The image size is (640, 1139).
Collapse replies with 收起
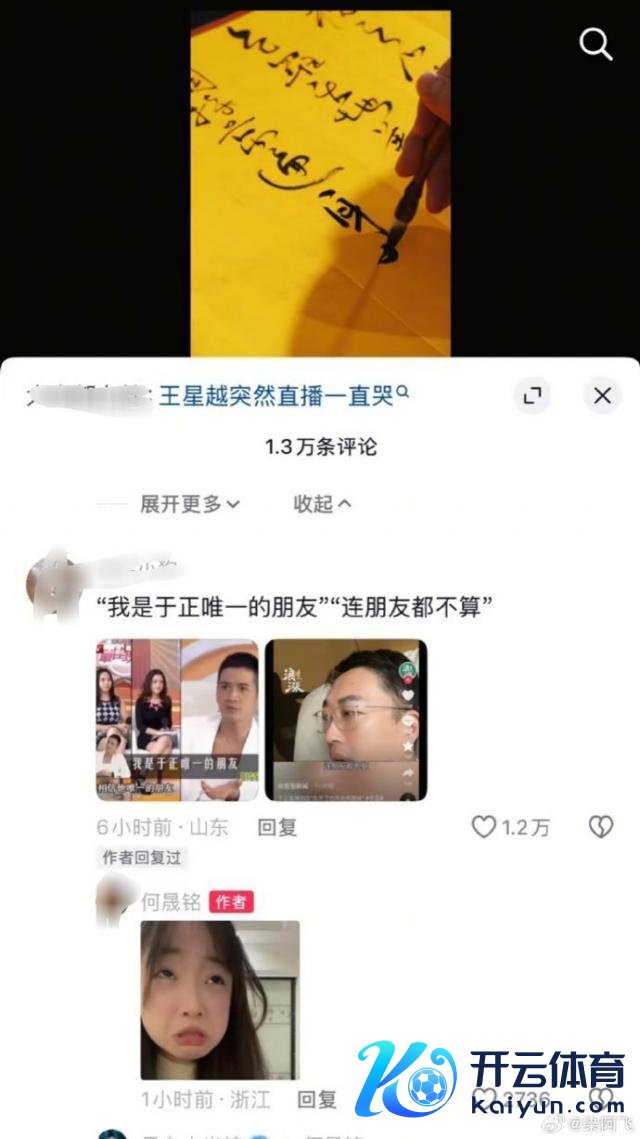[x=322, y=504]
